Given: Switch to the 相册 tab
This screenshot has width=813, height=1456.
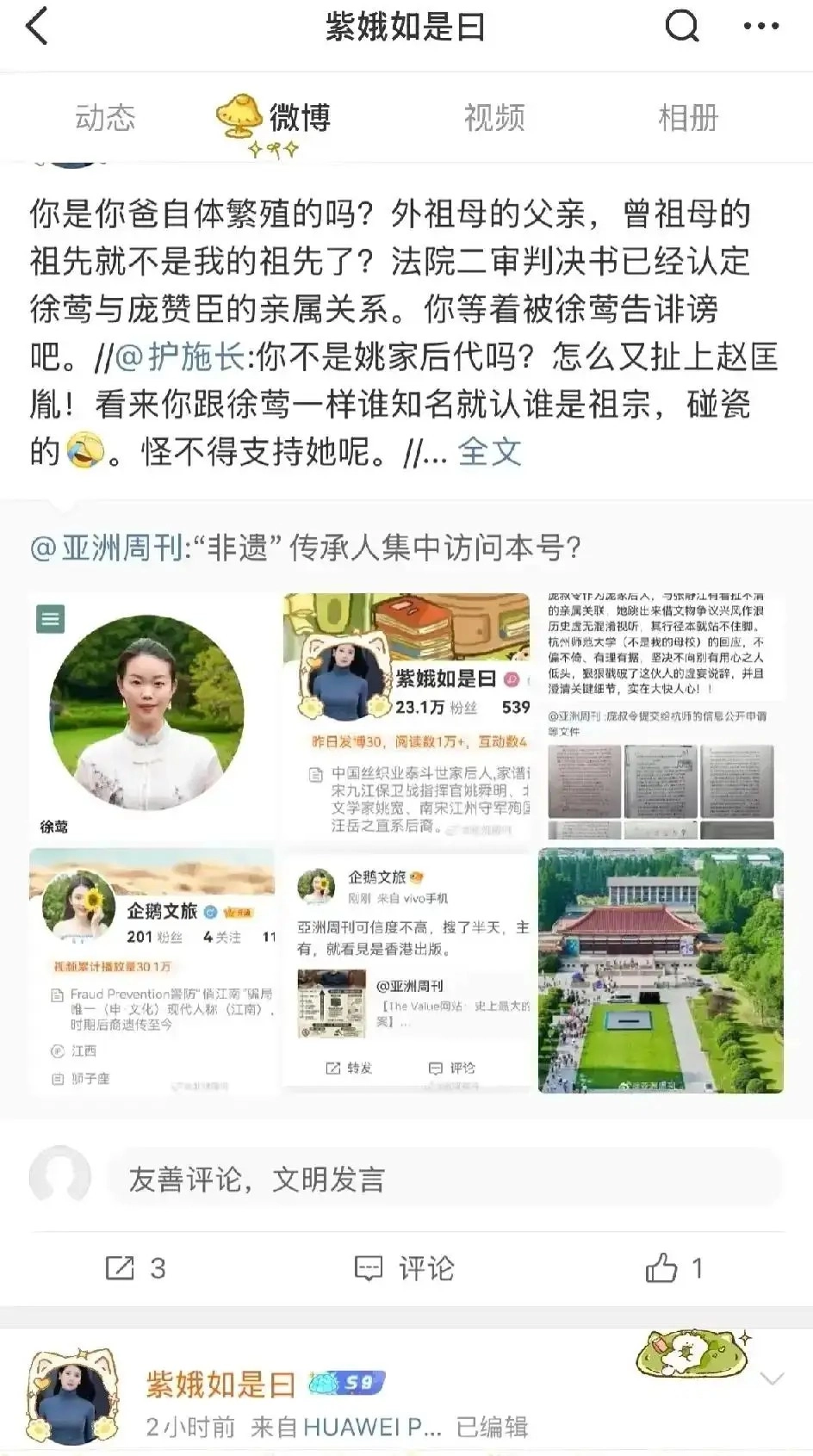Looking at the screenshot, I should [x=687, y=118].
